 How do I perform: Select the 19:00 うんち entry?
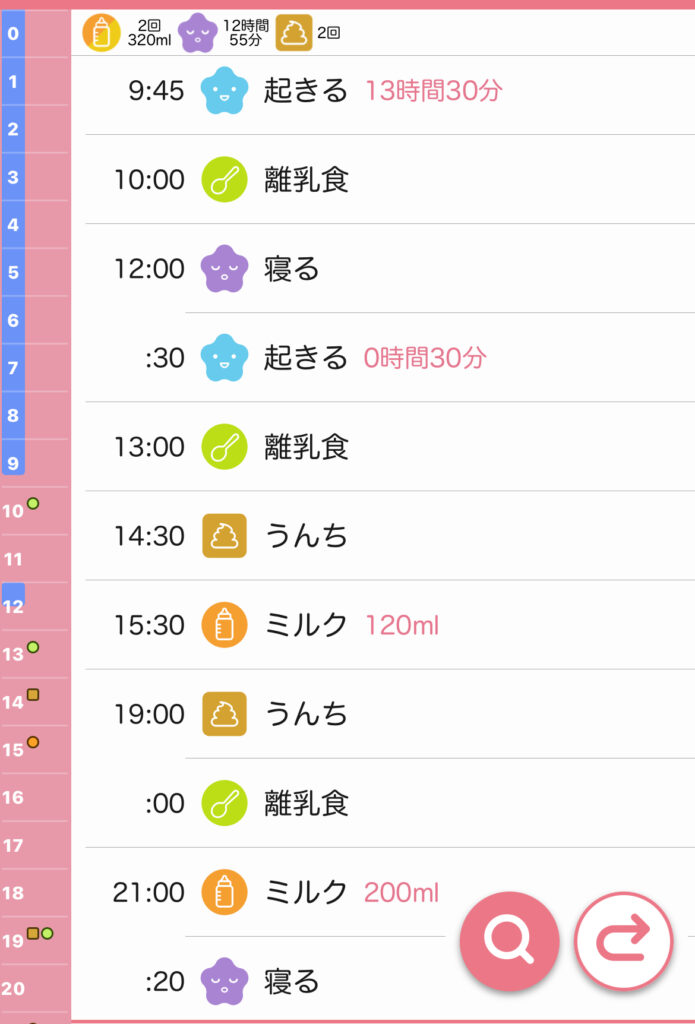390,714
